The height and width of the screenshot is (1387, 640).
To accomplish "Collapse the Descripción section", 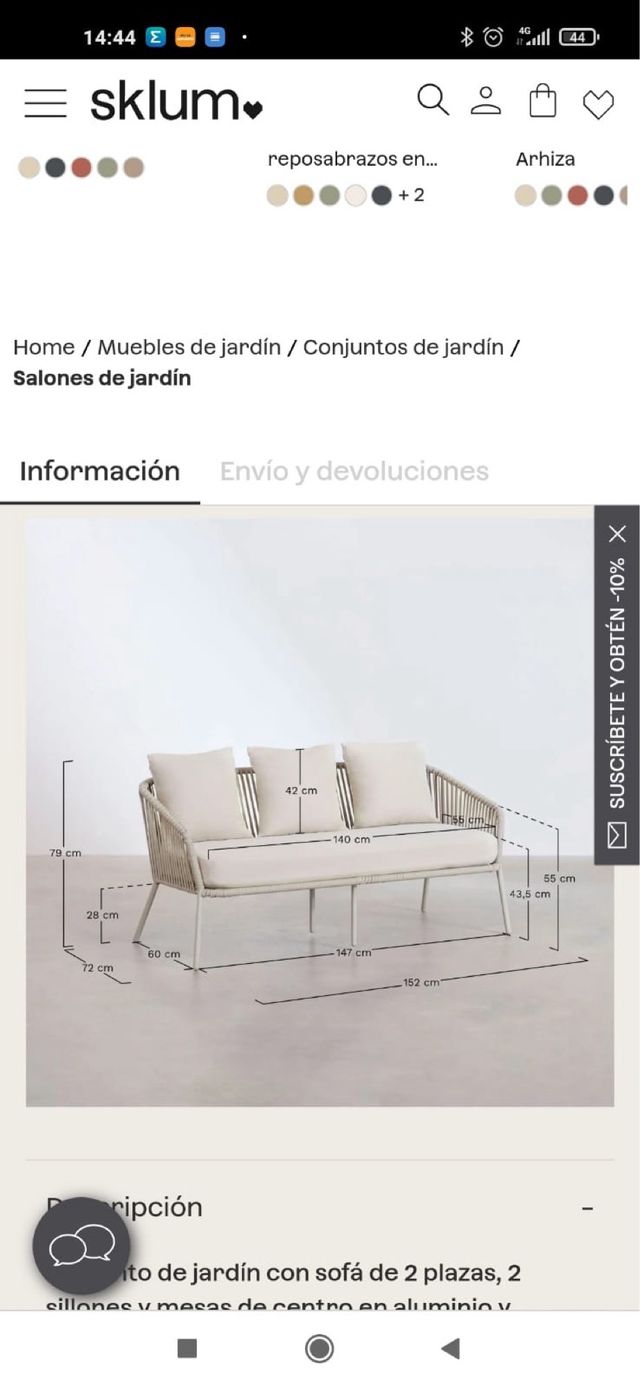I will point(588,1208).
